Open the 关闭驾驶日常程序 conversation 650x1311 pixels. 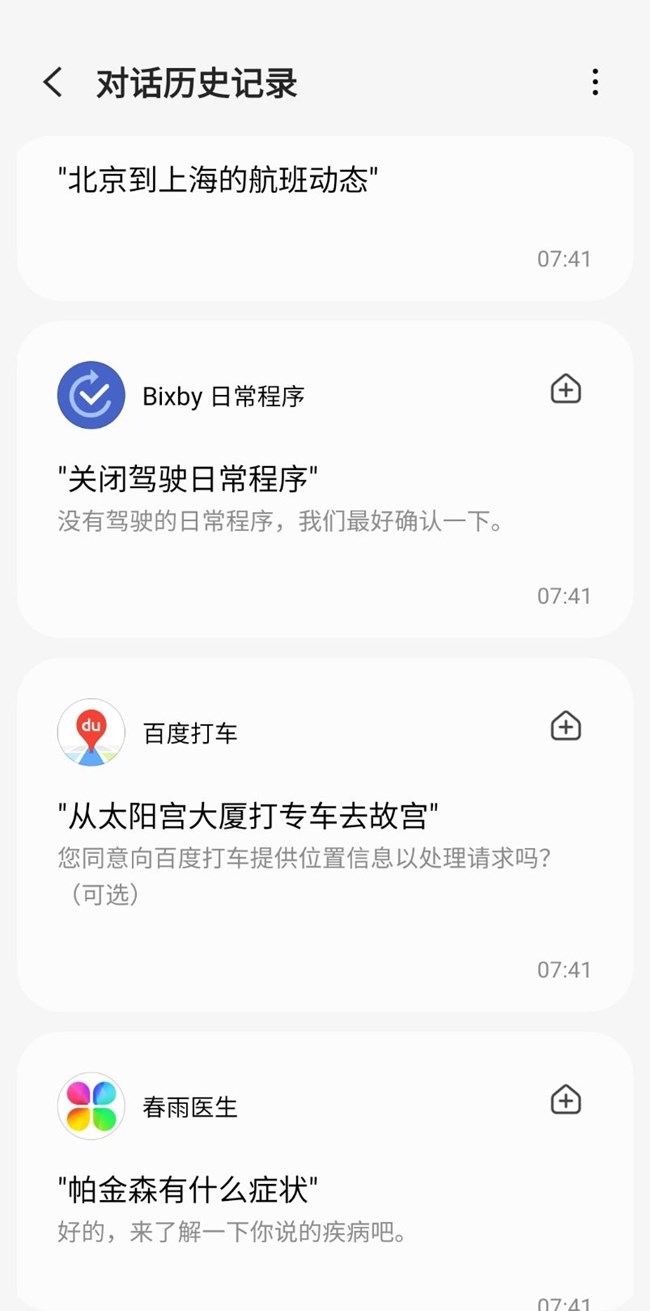pyautogui.click(x=325, y=479)
